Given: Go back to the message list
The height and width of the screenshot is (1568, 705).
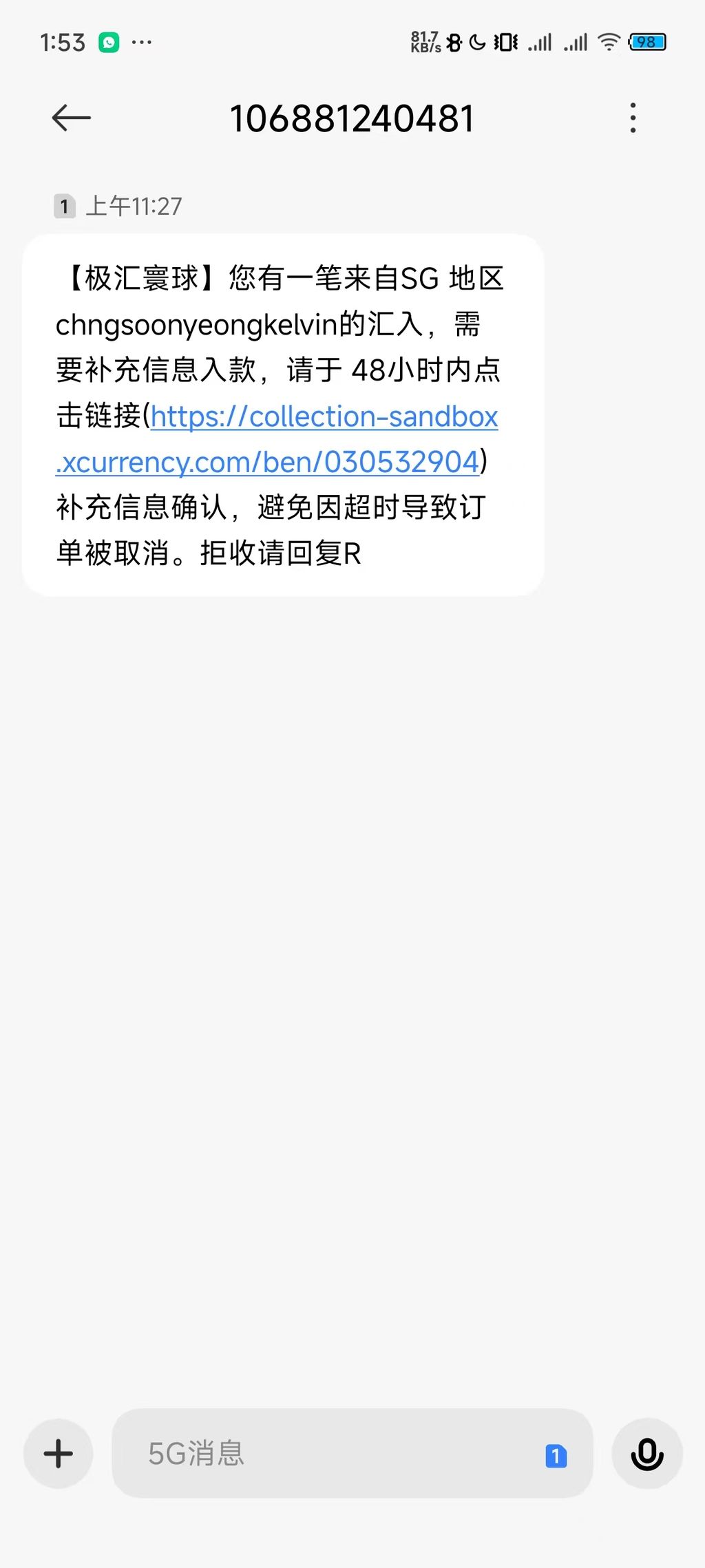Looking at the screenshot, I should tap(71, 118).
